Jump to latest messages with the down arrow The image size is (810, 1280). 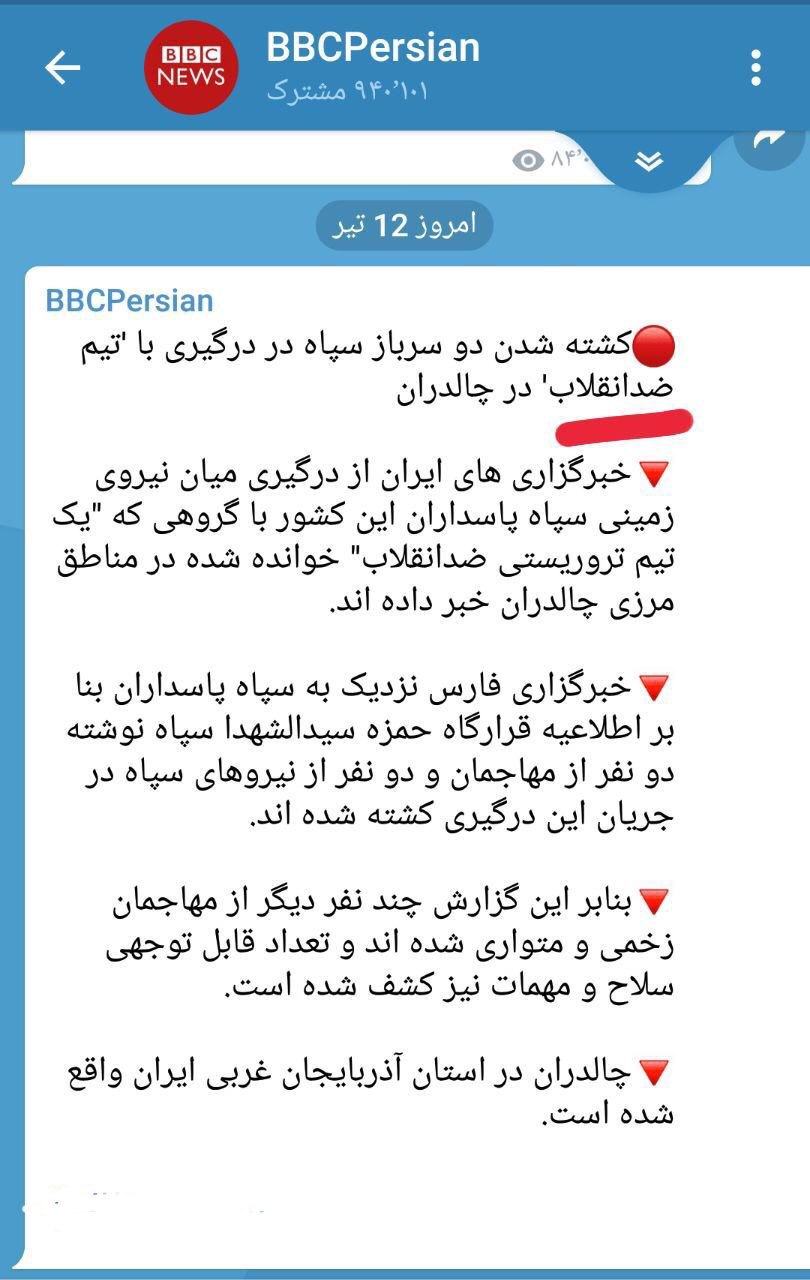click(x=650, y=161)
